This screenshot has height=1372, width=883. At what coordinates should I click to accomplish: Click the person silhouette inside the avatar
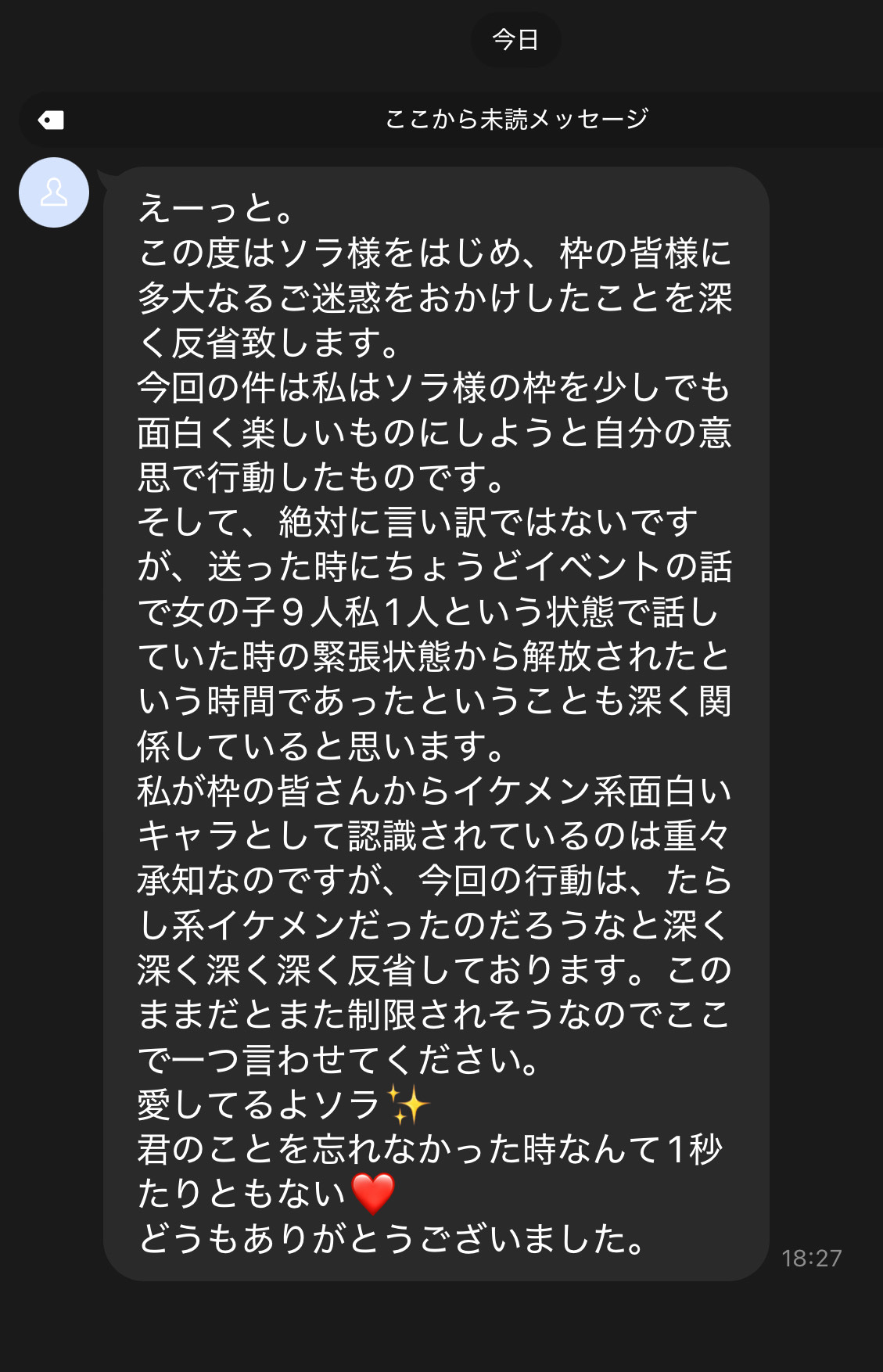click(x=53, y=192)
